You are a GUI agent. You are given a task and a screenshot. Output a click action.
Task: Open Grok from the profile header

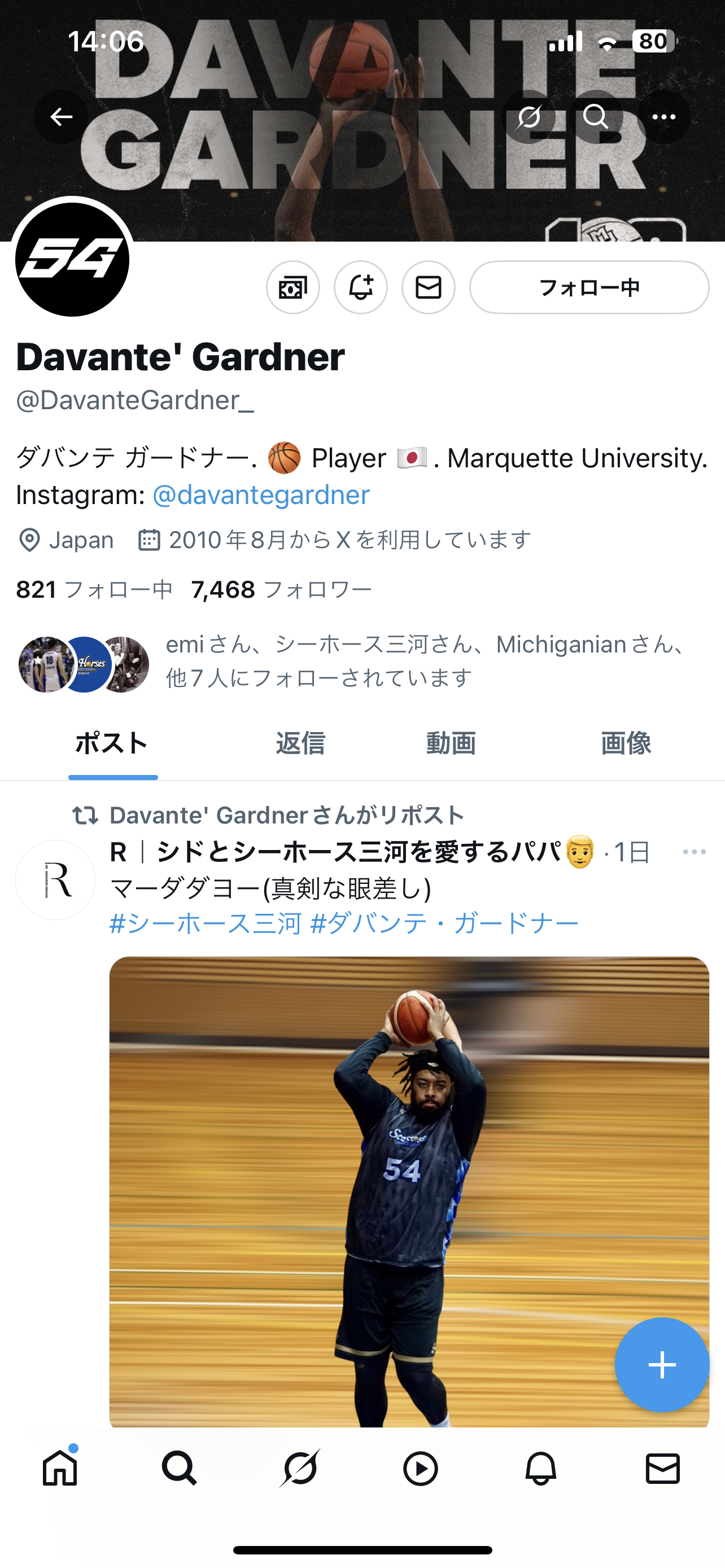pos(529,116)
